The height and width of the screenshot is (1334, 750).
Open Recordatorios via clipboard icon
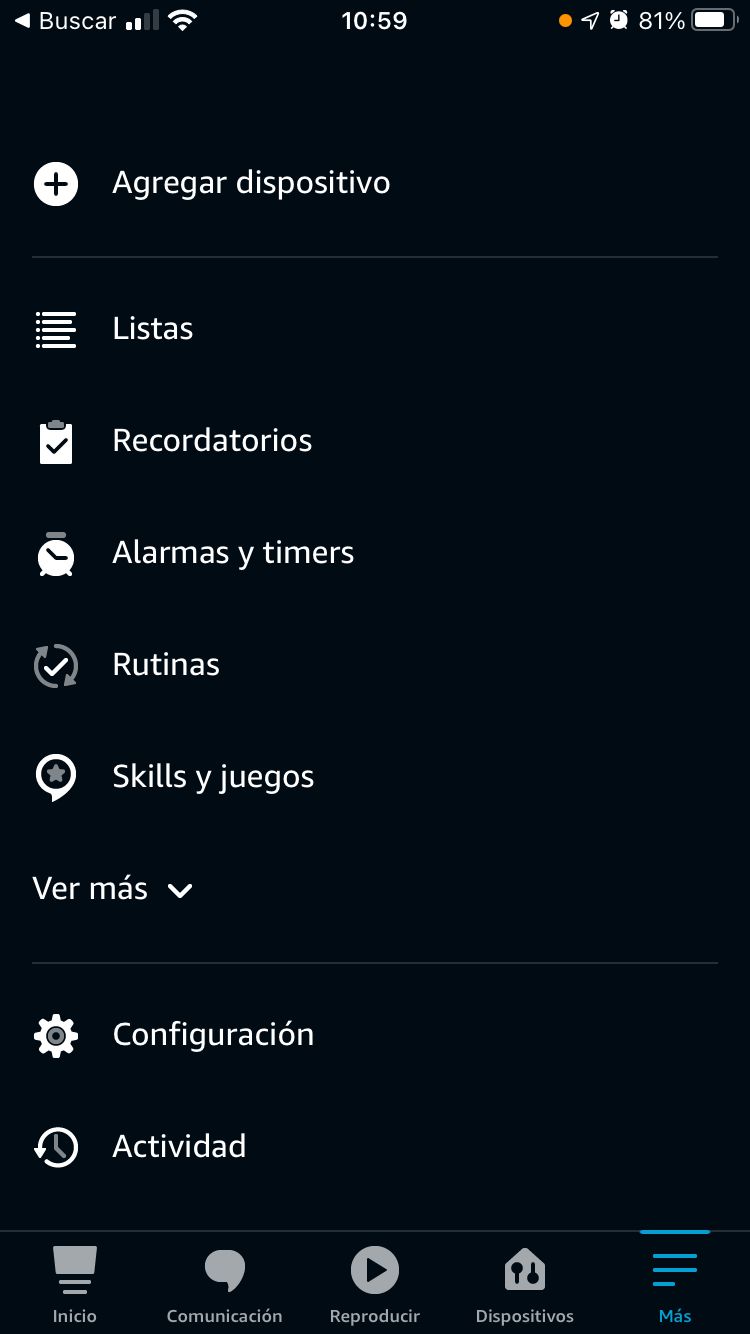pos(55,441)
